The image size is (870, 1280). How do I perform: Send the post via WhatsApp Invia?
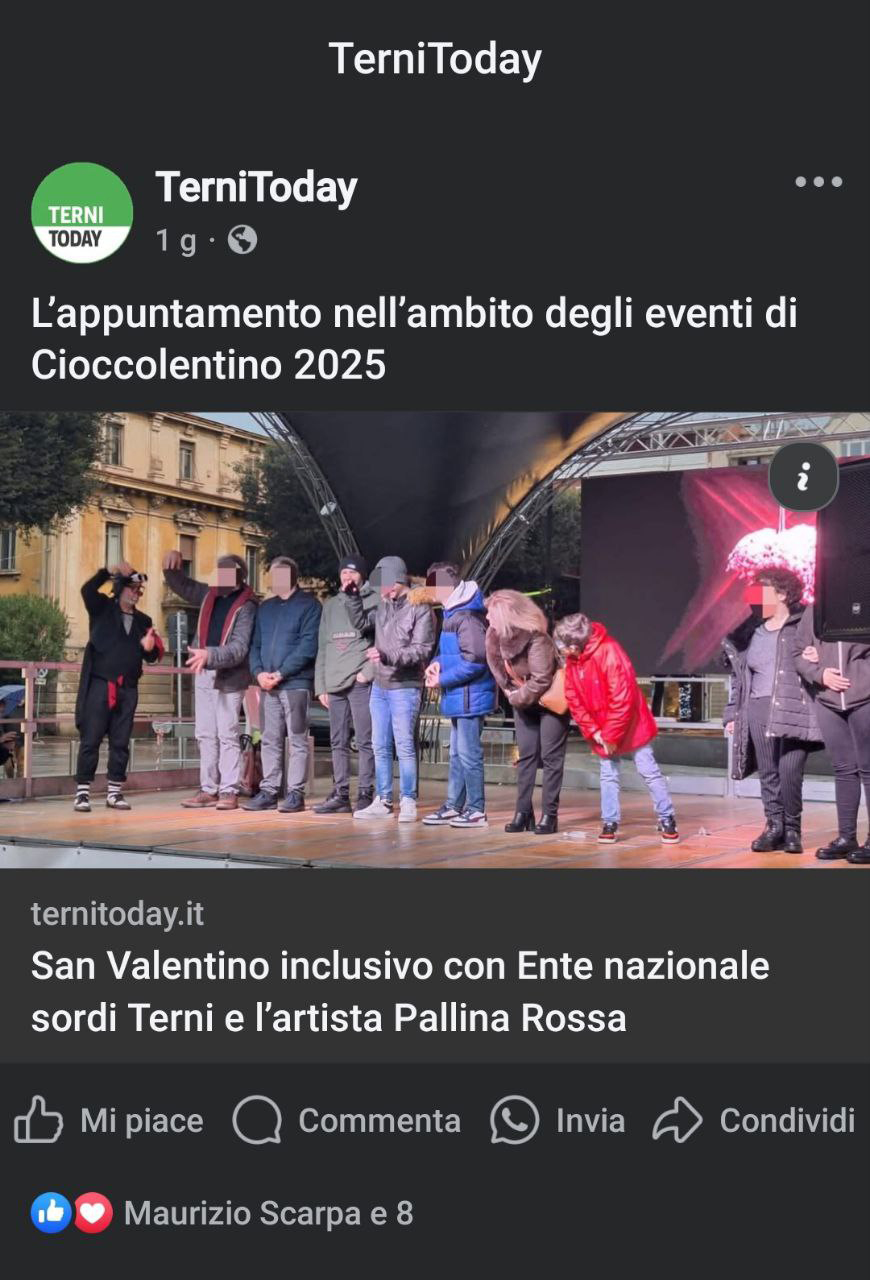click(x=558, y=1121)
